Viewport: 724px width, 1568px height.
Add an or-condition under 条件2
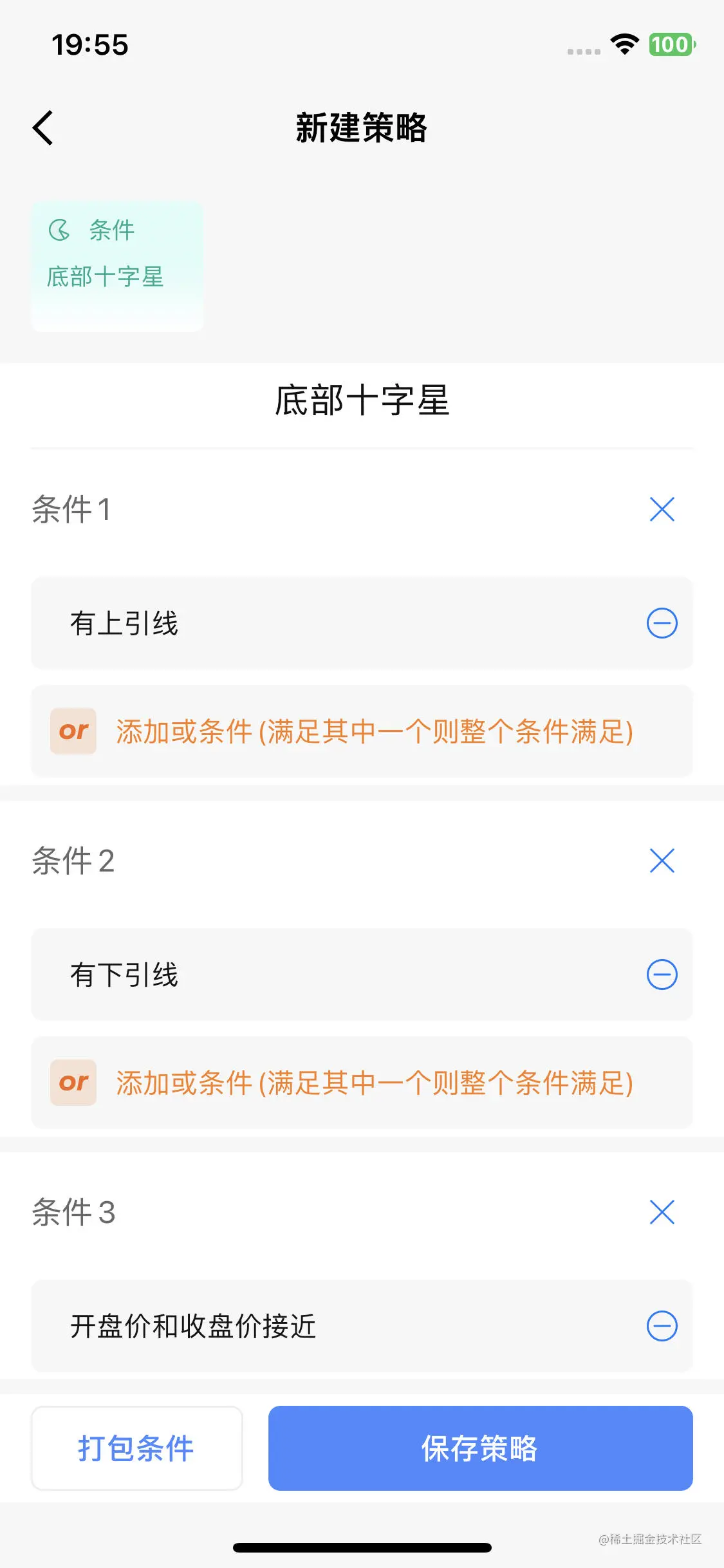pyautogui.click(x=362, y=1083)
